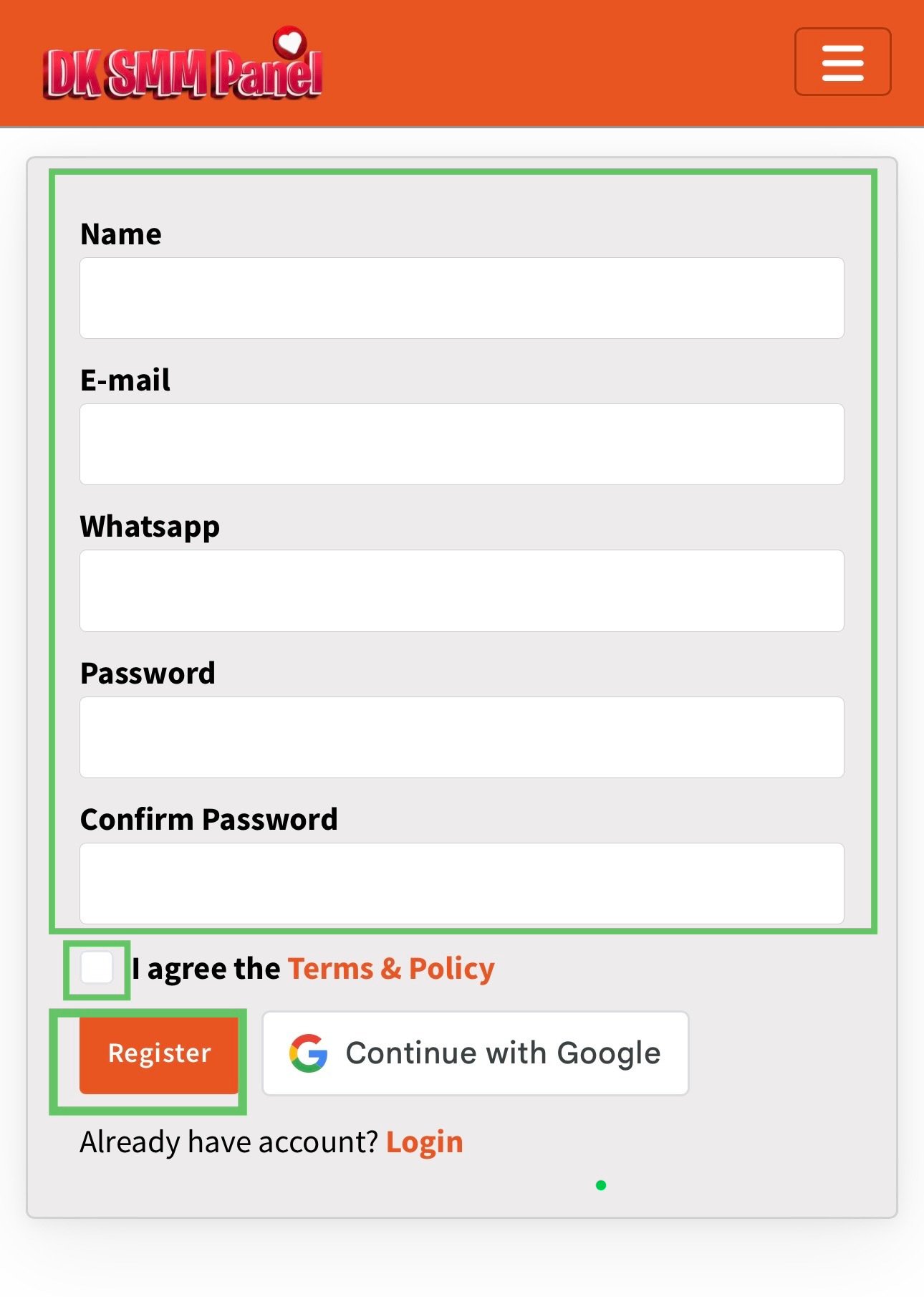This screenshot has width=924, height=1297.
Task: Continue with Google sign-up
Action: 475,1053
